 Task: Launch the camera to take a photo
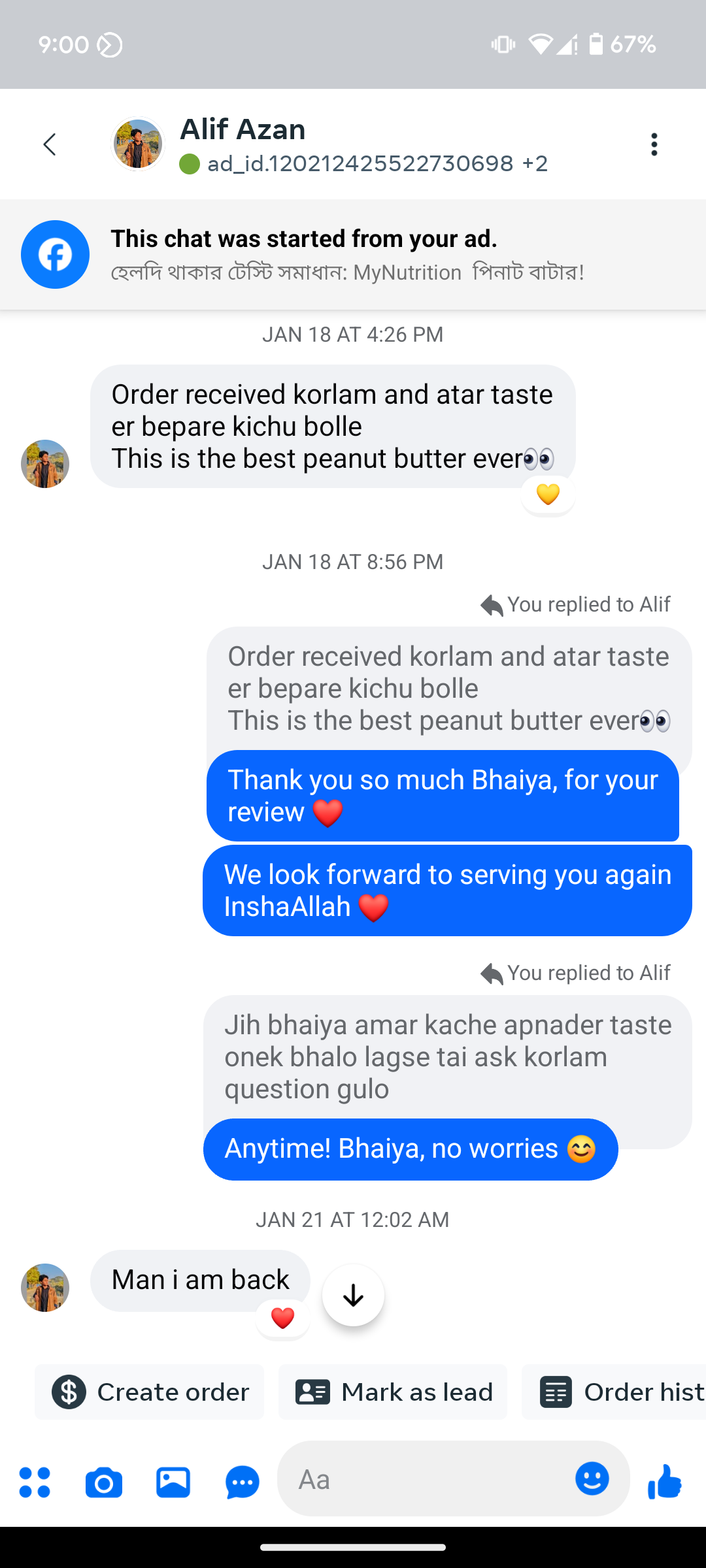(x=104, y=1482)
